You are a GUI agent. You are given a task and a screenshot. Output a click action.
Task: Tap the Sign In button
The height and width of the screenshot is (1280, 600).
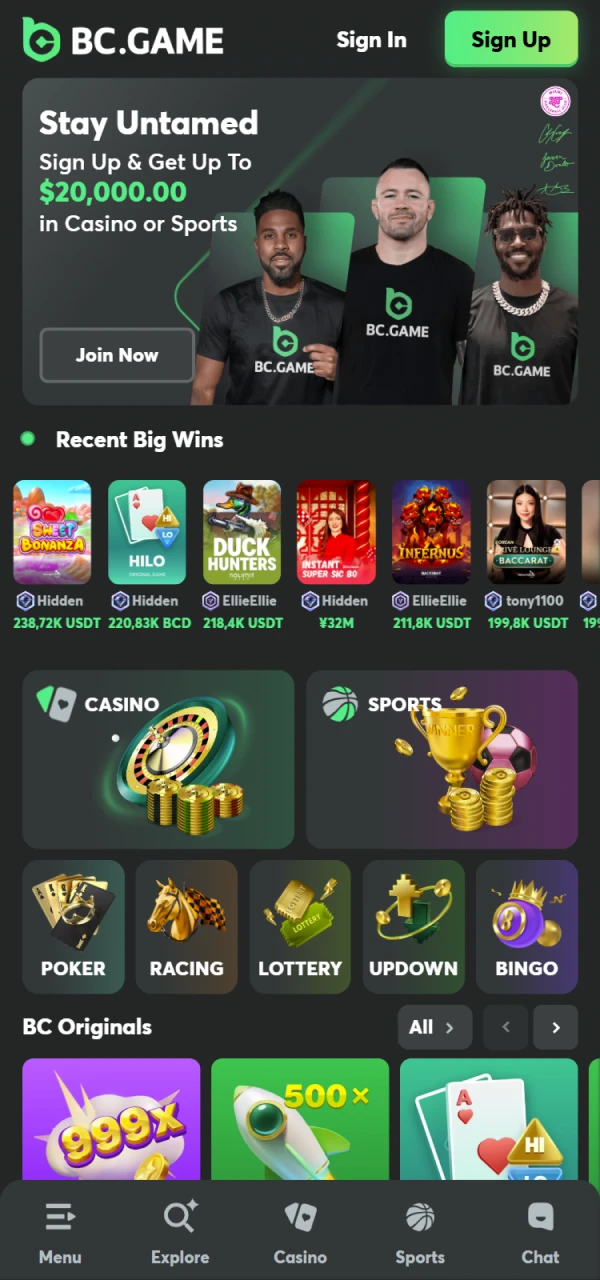coord(371,40)
